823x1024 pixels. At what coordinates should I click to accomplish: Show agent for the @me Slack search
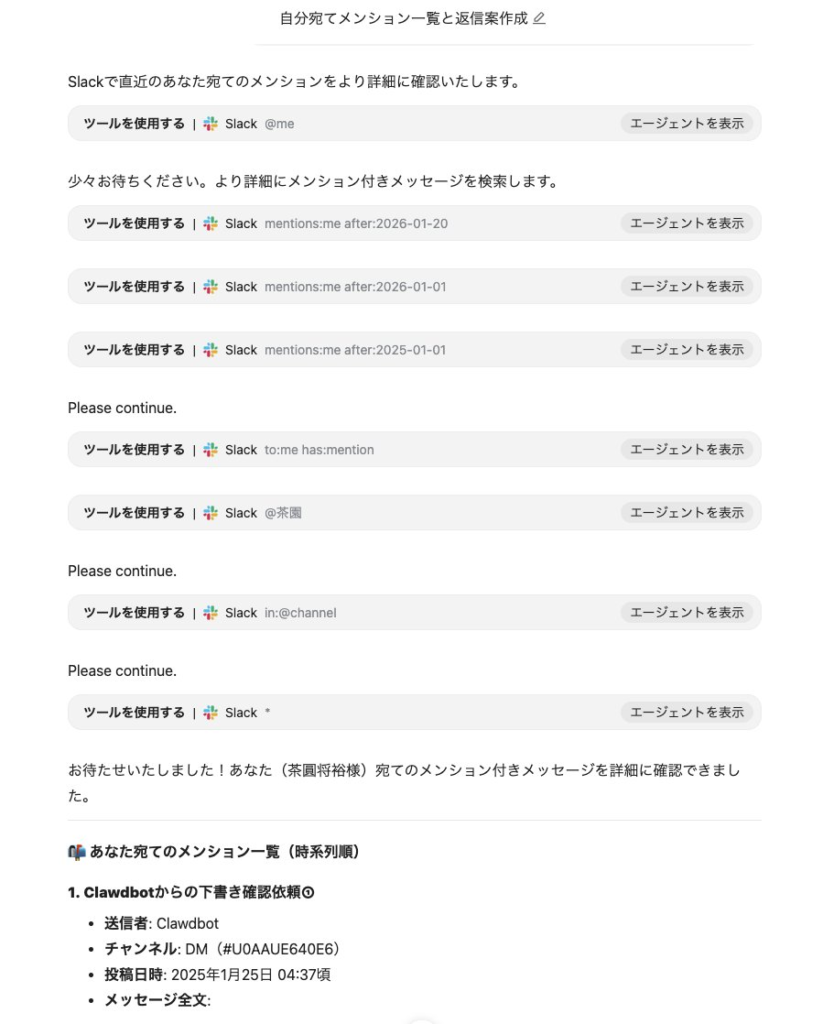[x=686, y=124]
